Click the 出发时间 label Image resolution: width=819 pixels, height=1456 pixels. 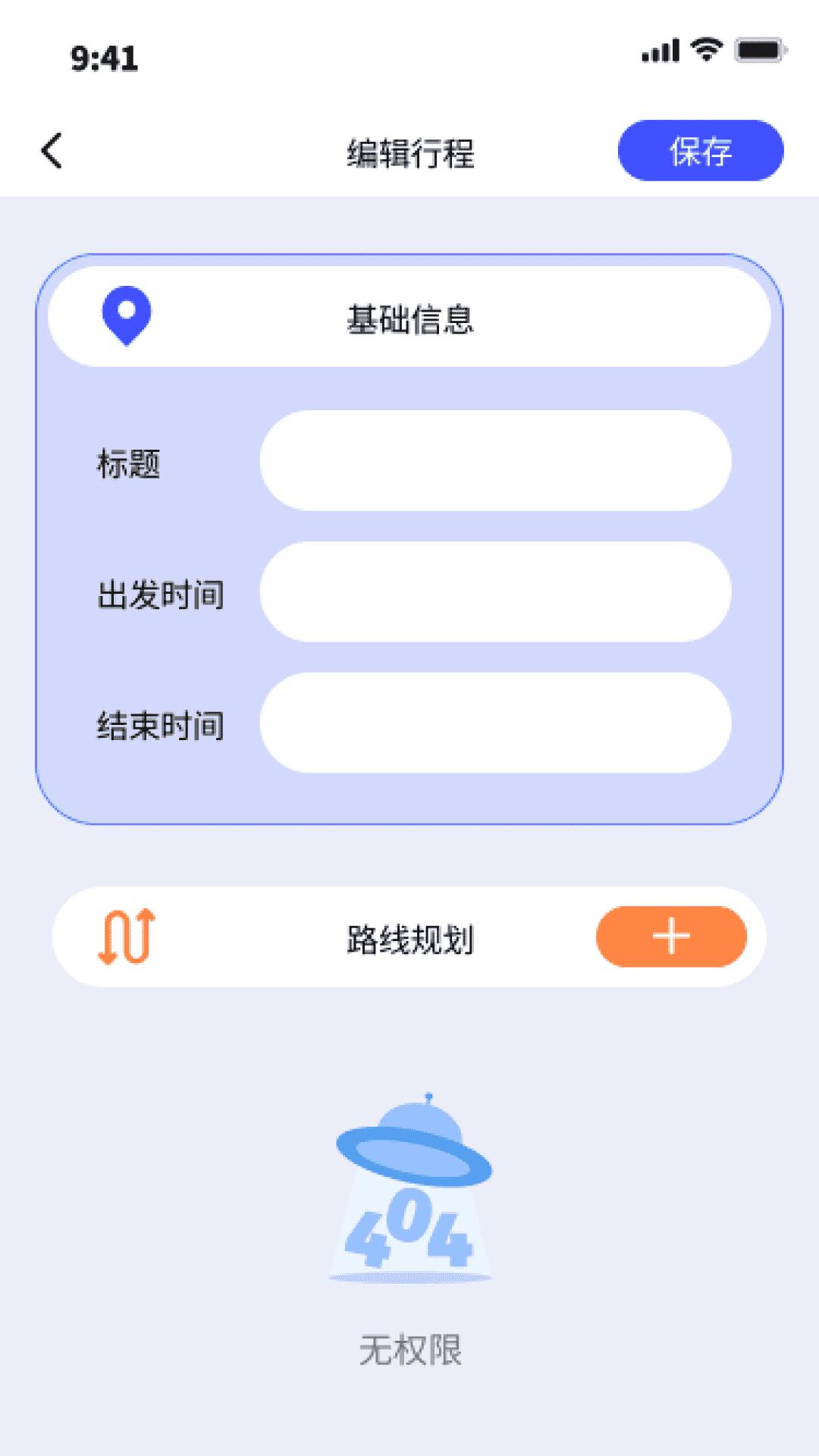pos(159,595)
